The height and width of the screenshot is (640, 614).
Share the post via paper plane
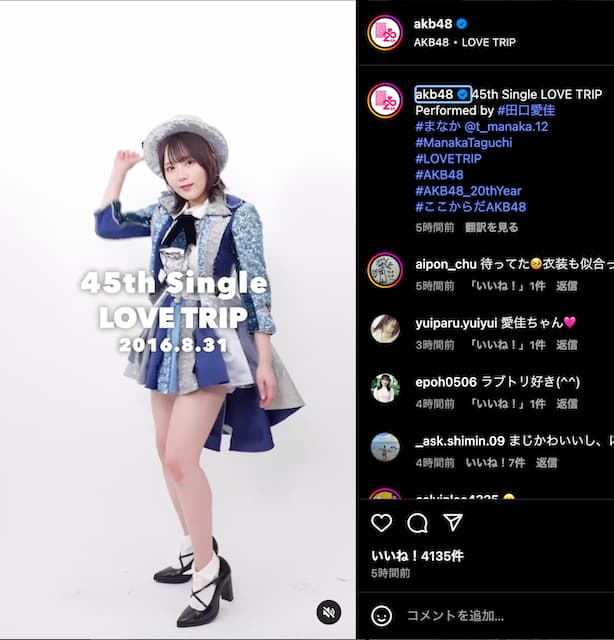click(x=452, y=523)
